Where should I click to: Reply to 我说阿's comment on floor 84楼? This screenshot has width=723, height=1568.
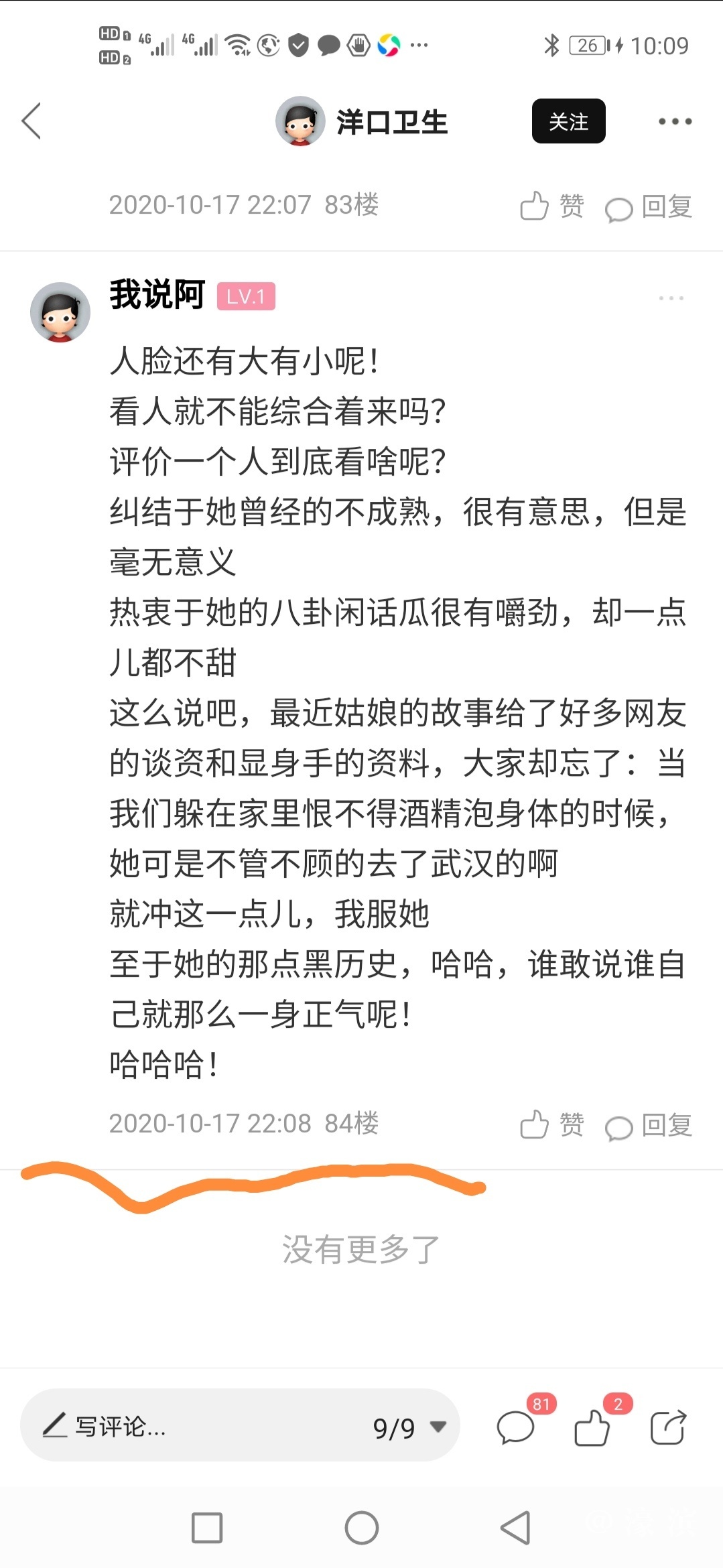click(x=649, y=1125)
